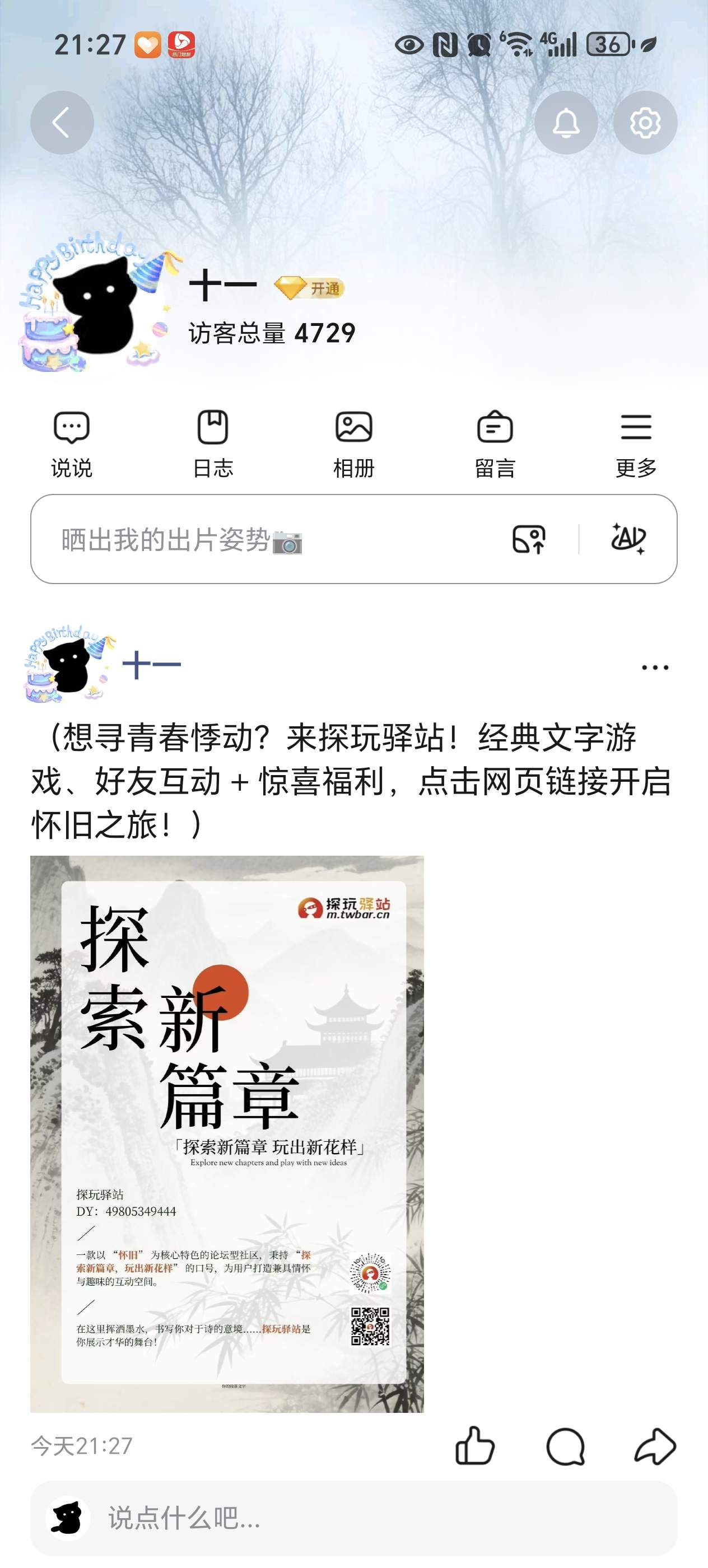This screenshot has height=1568, width=708.
Task: Like the post from 十一
Action: click(475, 1446)
